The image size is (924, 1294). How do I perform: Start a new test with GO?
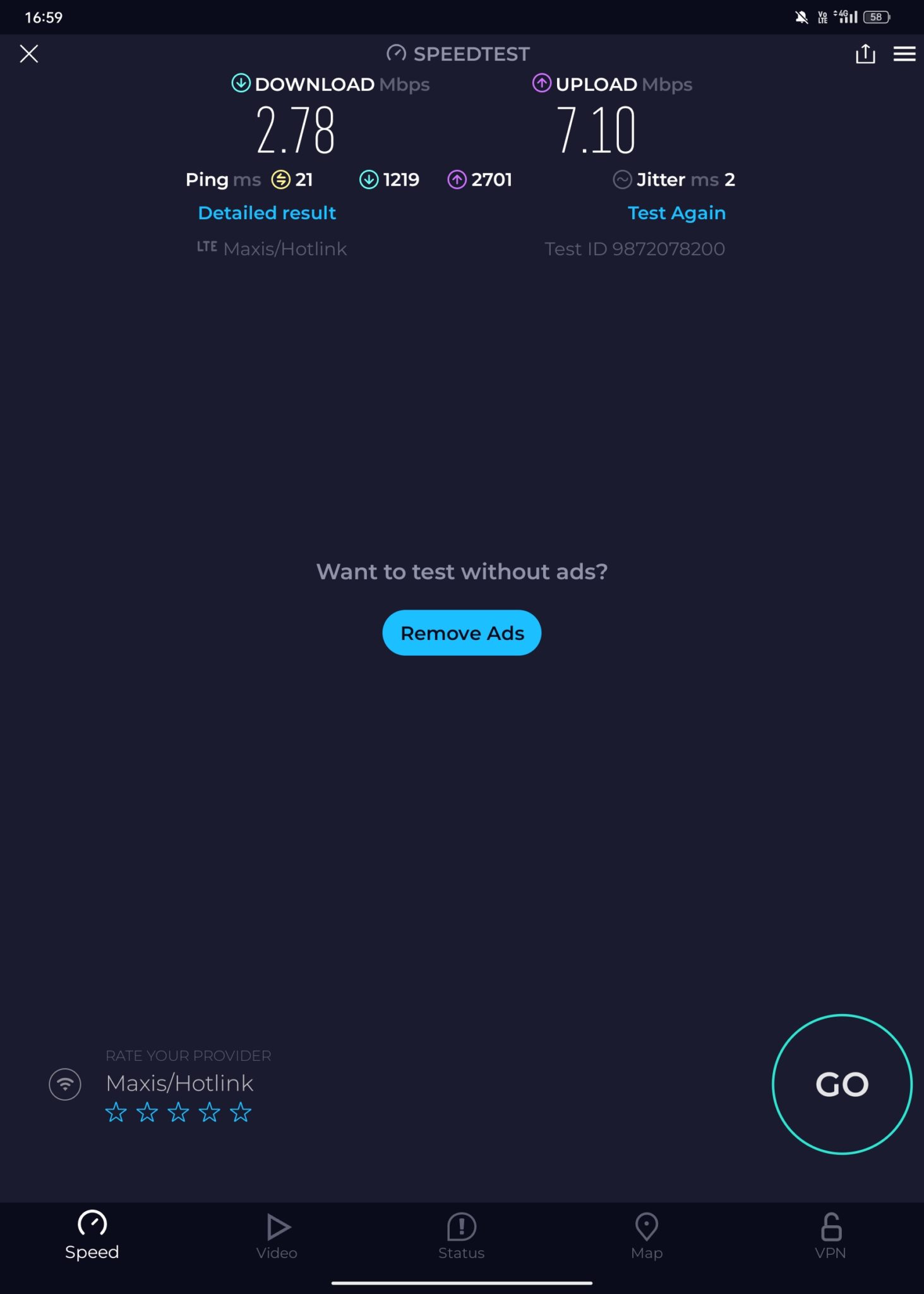pyautogui.click(x=842, y=1084)
